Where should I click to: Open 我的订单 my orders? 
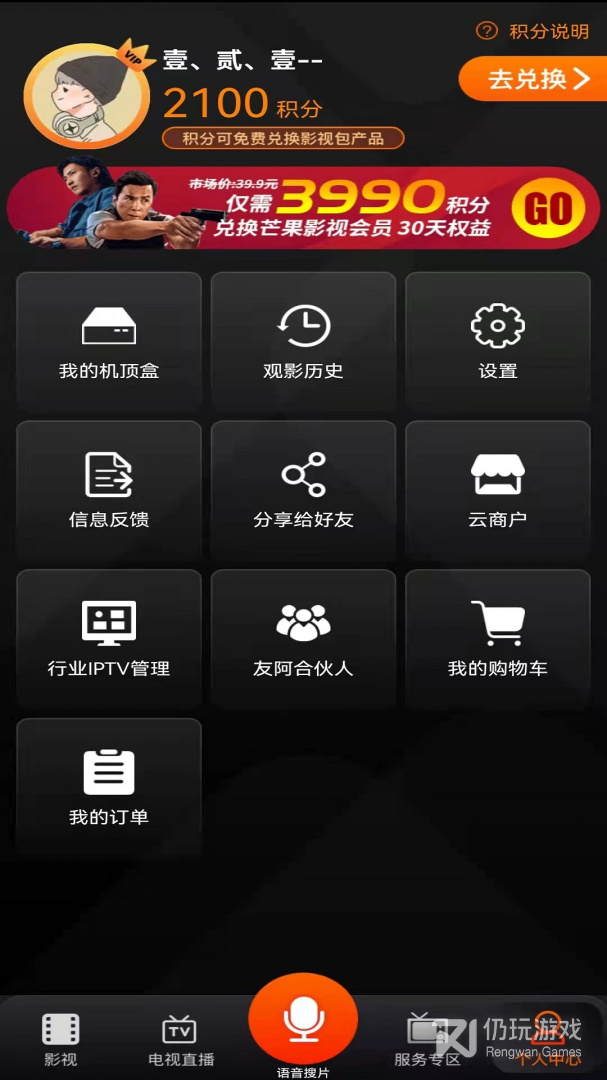[109, 788]
